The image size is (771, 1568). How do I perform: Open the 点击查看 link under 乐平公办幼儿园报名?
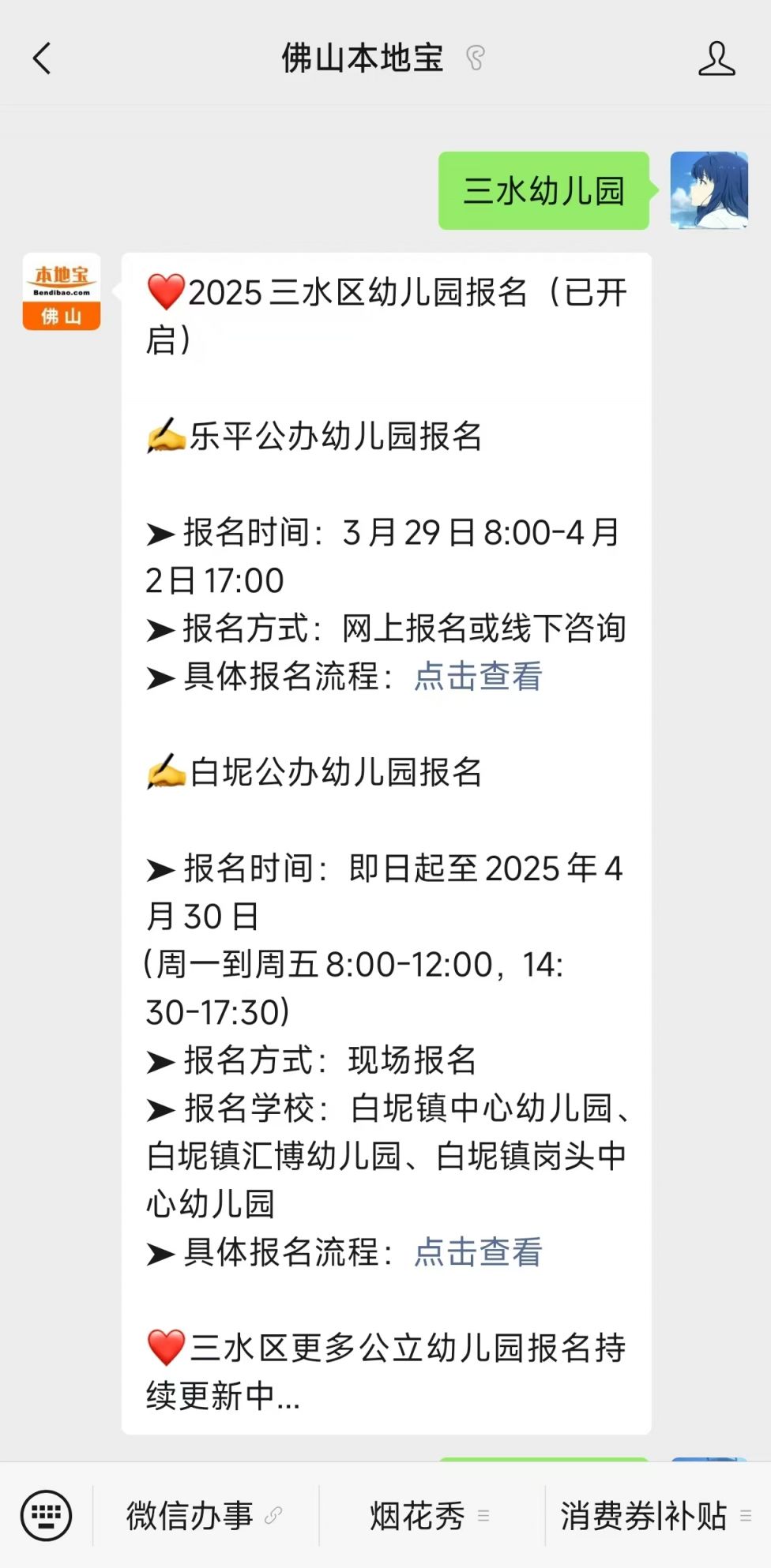click(478, 677)
